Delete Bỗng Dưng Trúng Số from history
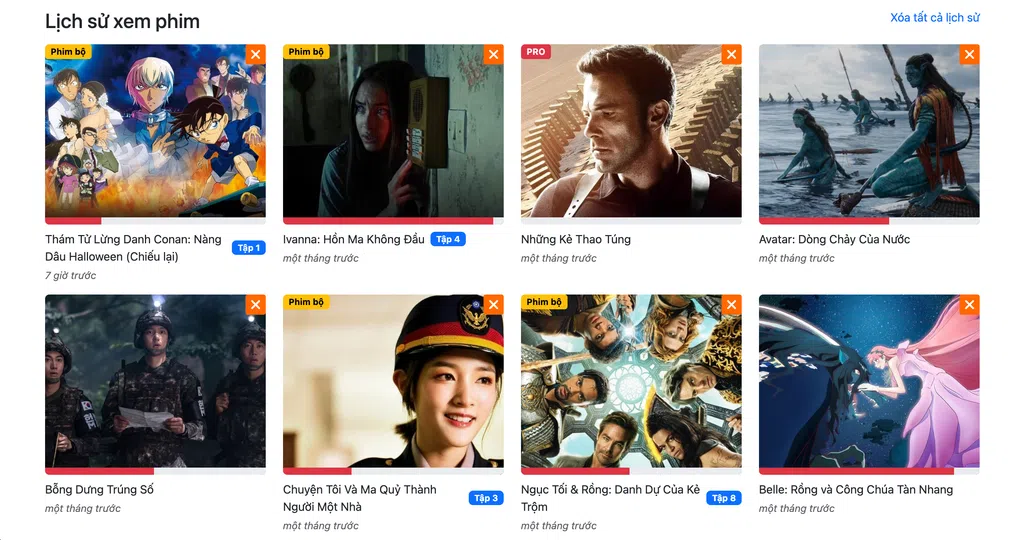The width and height of the screenshot is (1024, 540). 255,305
